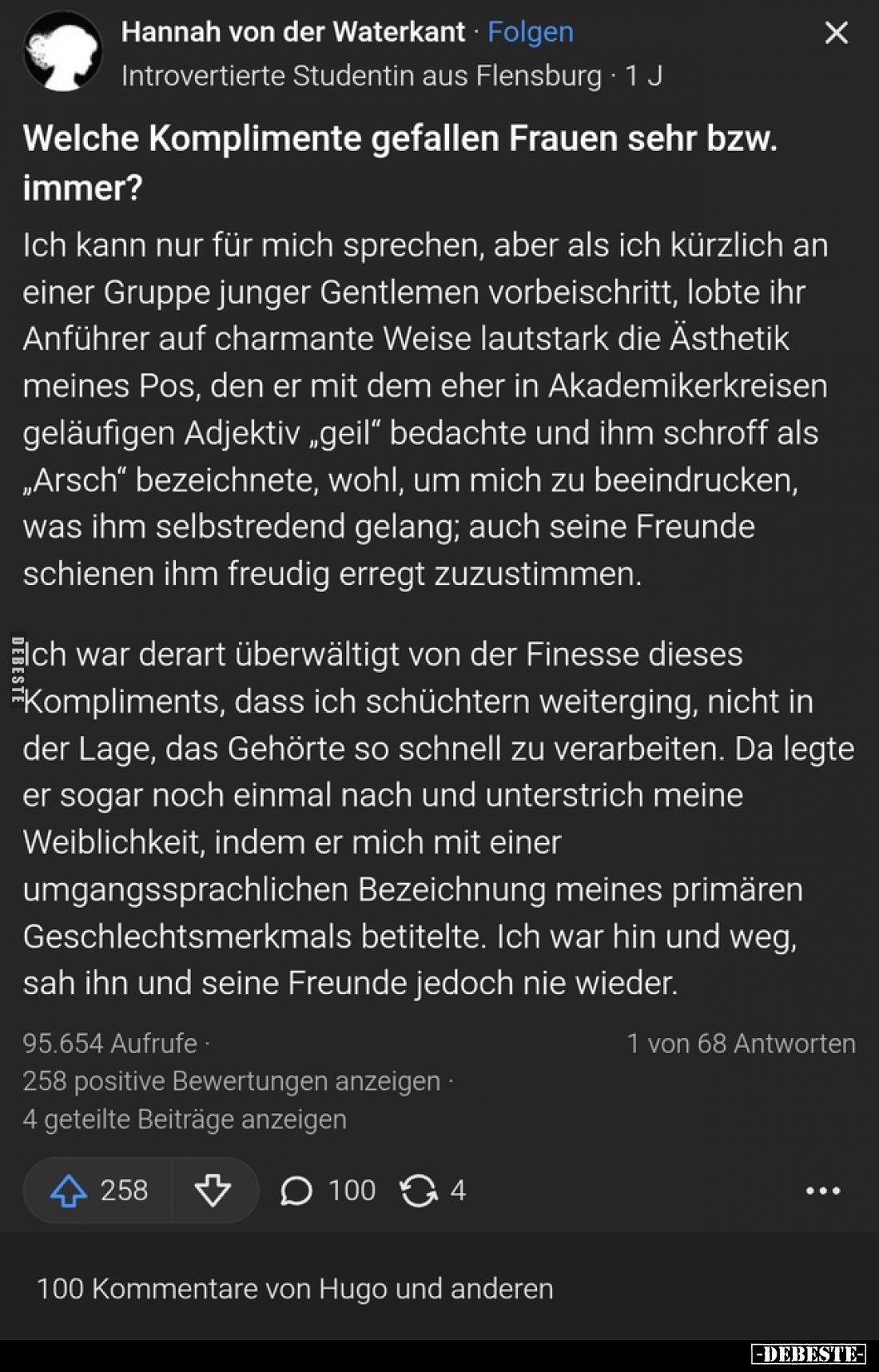This screenshot has width=879, height=1372.
Task: Follow Hannah von der Waterkant
Action: pyautogui.click(x=530, y=32)
